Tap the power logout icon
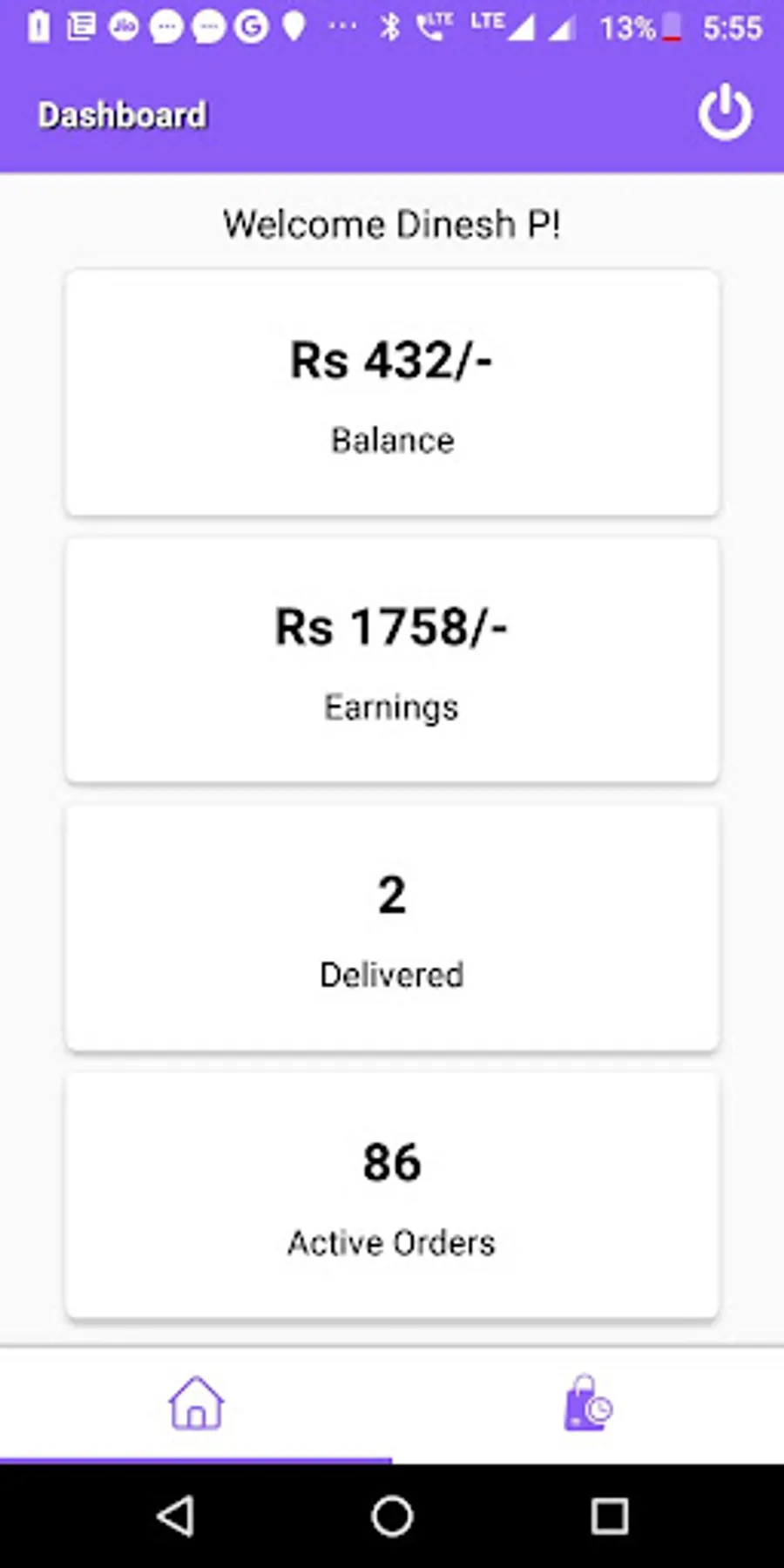784x1568 pixels. tap(725, 113)
